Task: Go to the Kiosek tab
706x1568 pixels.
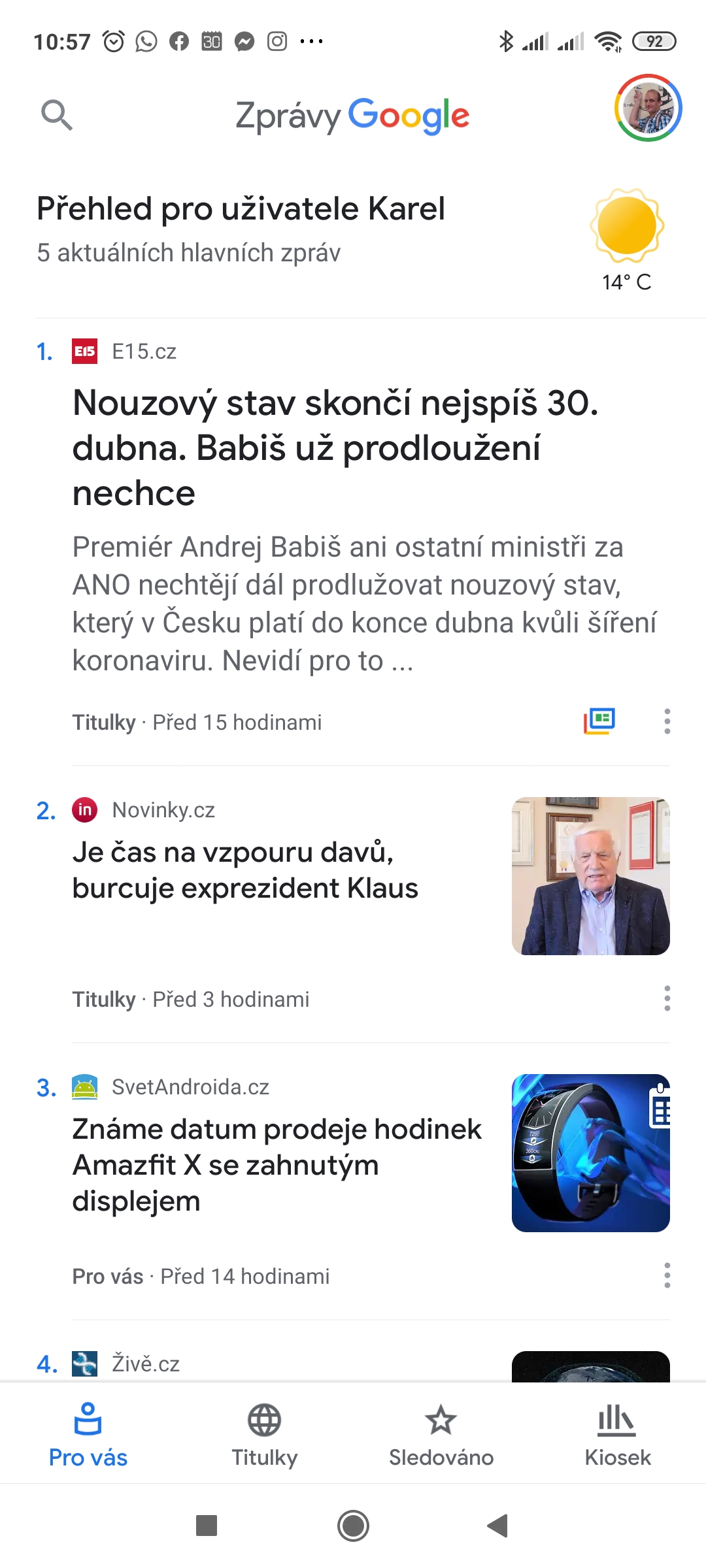Action: point(618,1435)
